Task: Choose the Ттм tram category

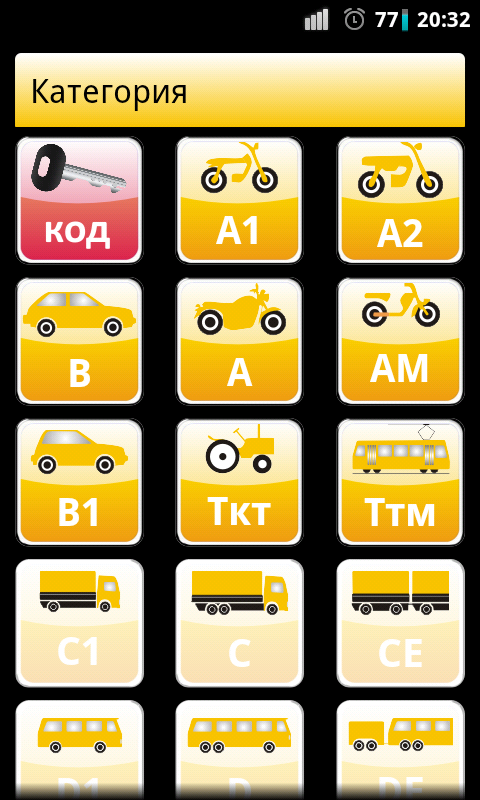Action: tap(400, 482)
